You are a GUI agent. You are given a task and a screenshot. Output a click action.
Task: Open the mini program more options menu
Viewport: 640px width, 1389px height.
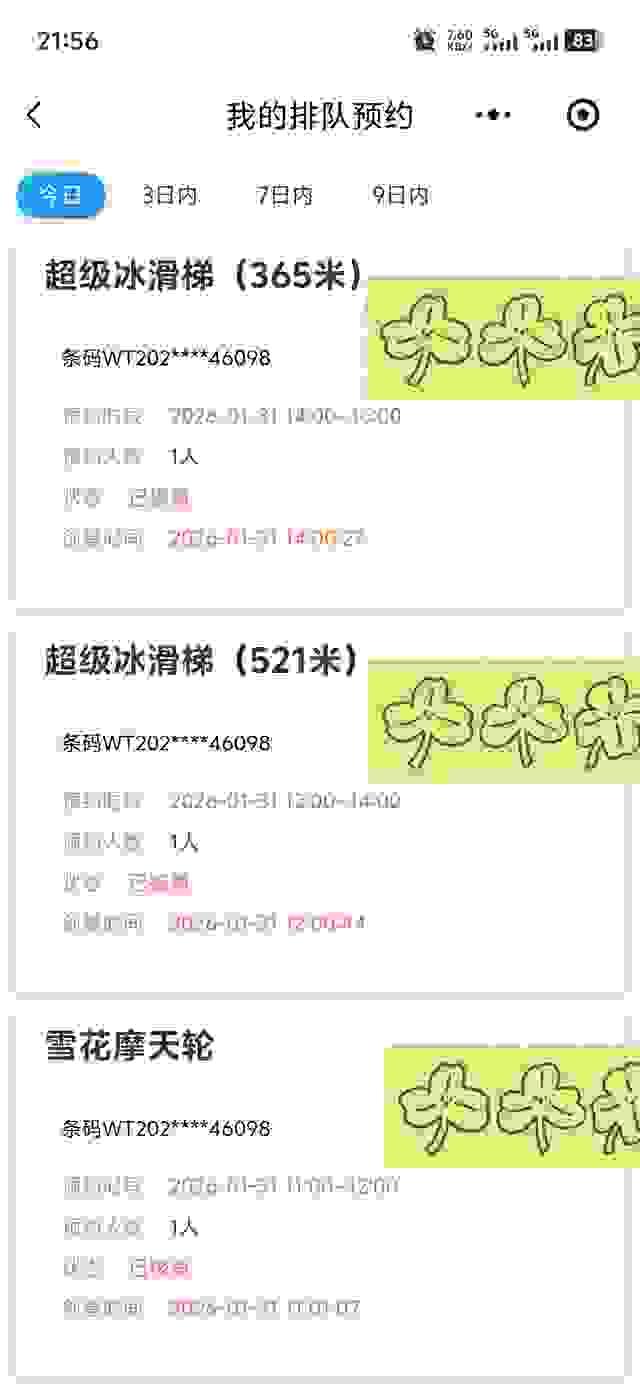point(493,115)
